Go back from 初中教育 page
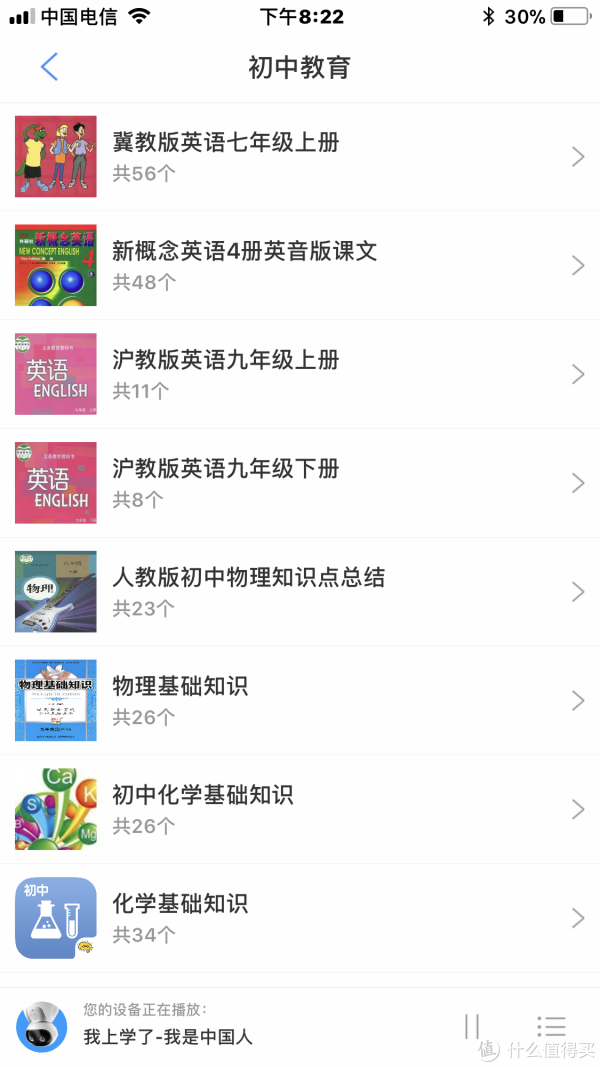 pos(49,67)
